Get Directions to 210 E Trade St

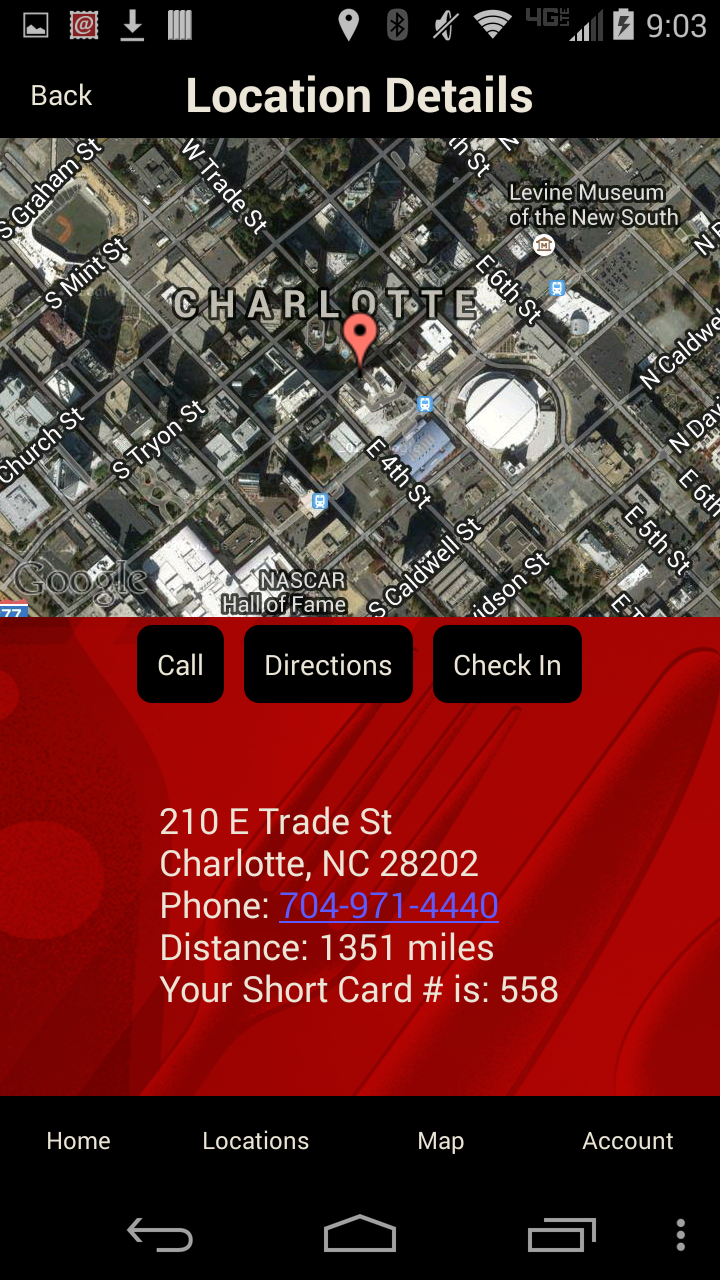(x=328, y=665)
